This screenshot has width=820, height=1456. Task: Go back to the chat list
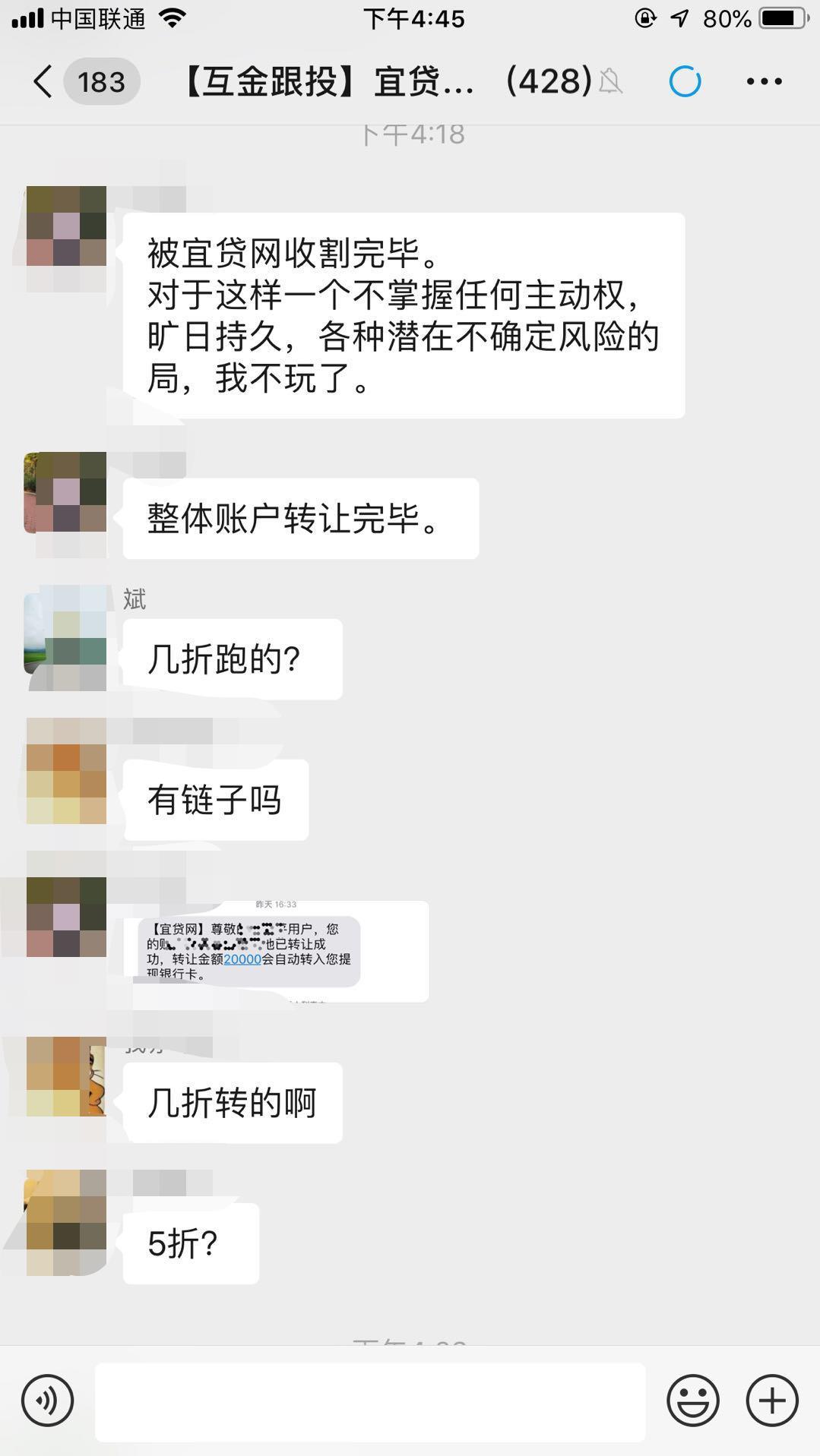coord(44,81)
